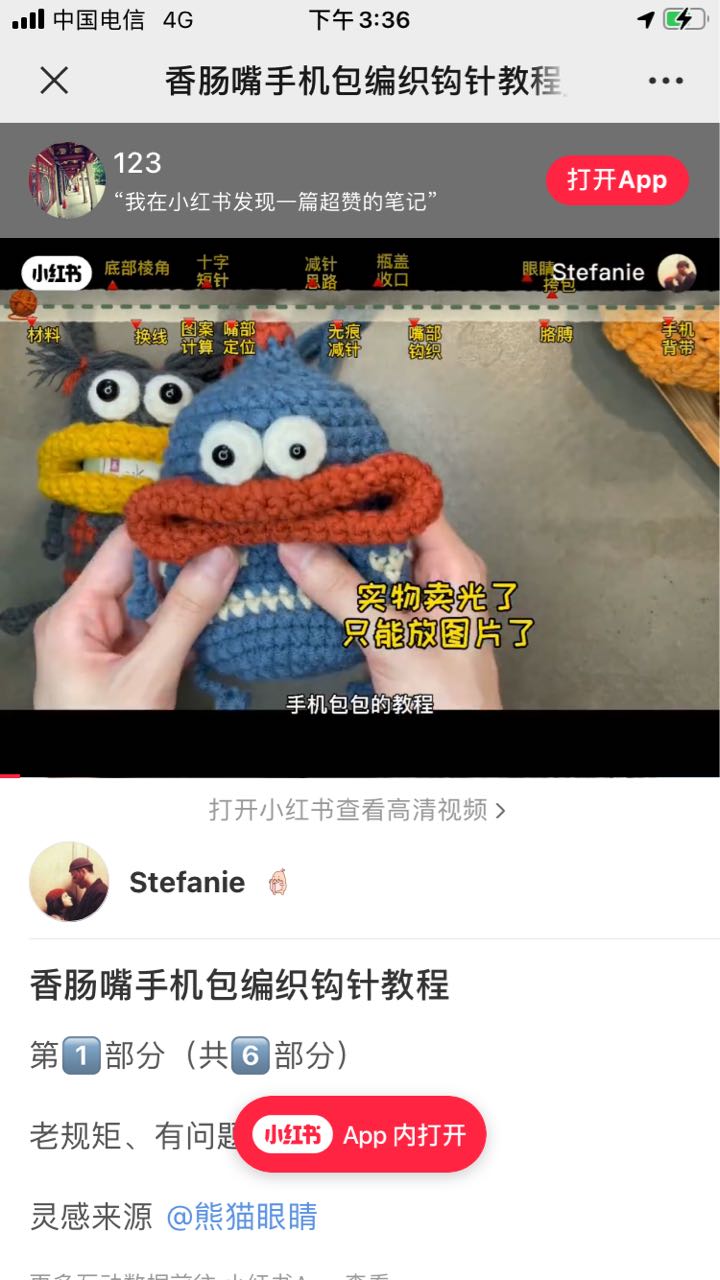
Task: Open the @熊猫眼睛 mention link
Action: click(x=241, y=1216)
